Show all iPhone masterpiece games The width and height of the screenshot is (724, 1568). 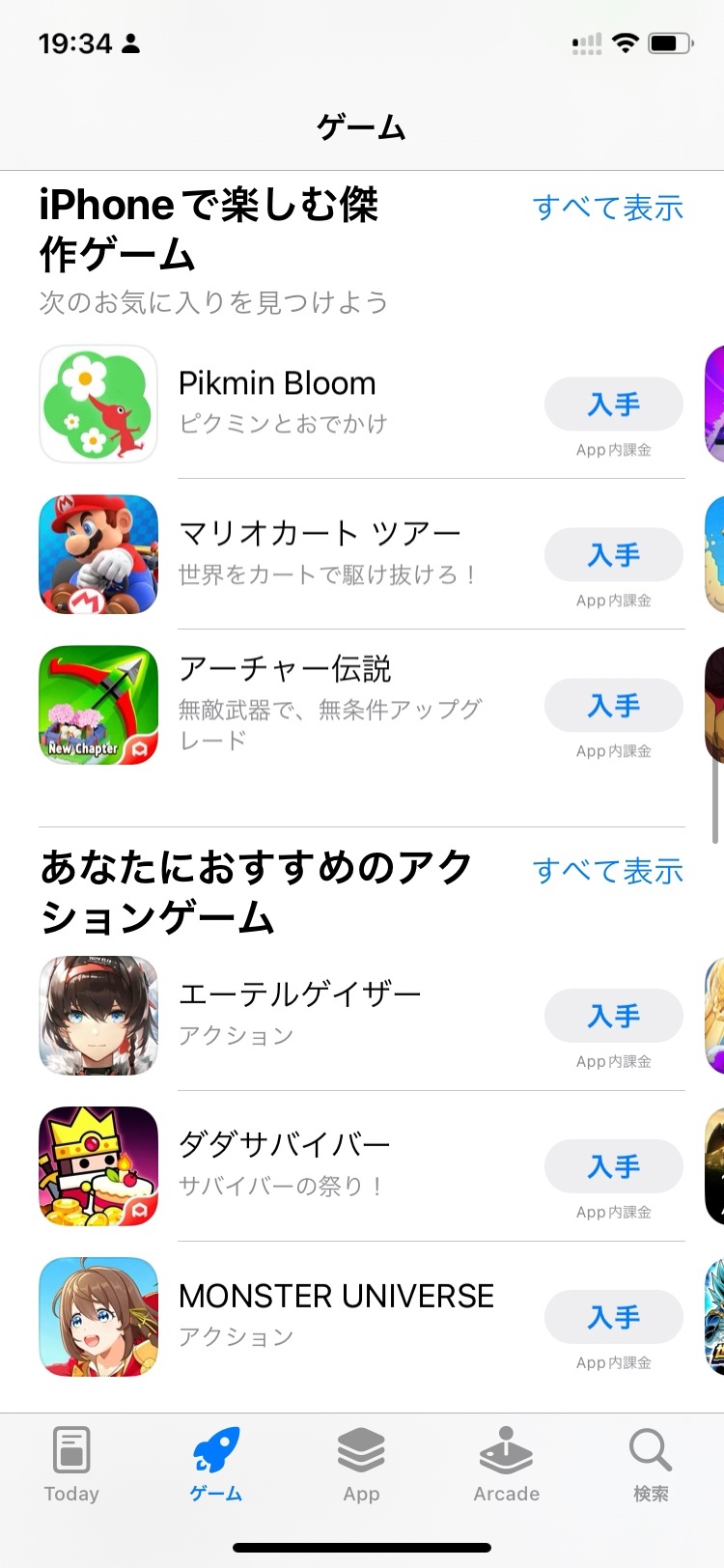pyautogui.click(x=607, y=208)
